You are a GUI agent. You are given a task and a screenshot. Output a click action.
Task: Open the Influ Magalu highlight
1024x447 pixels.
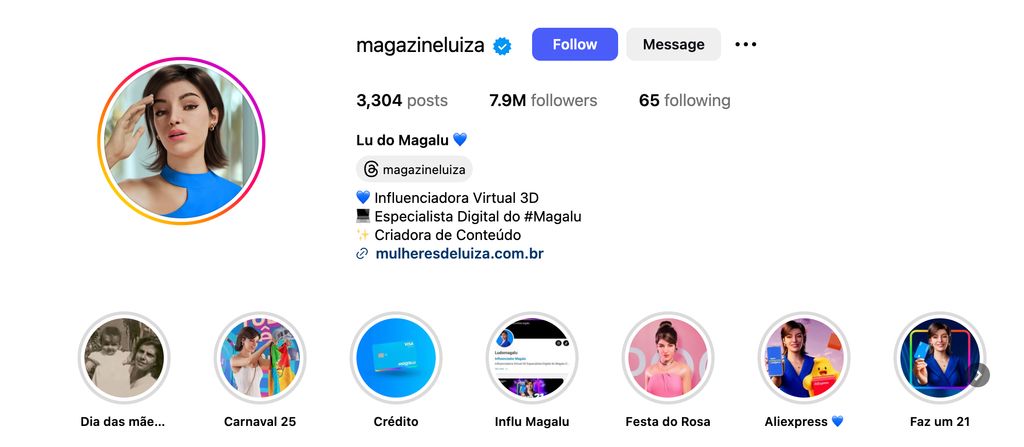531,358
